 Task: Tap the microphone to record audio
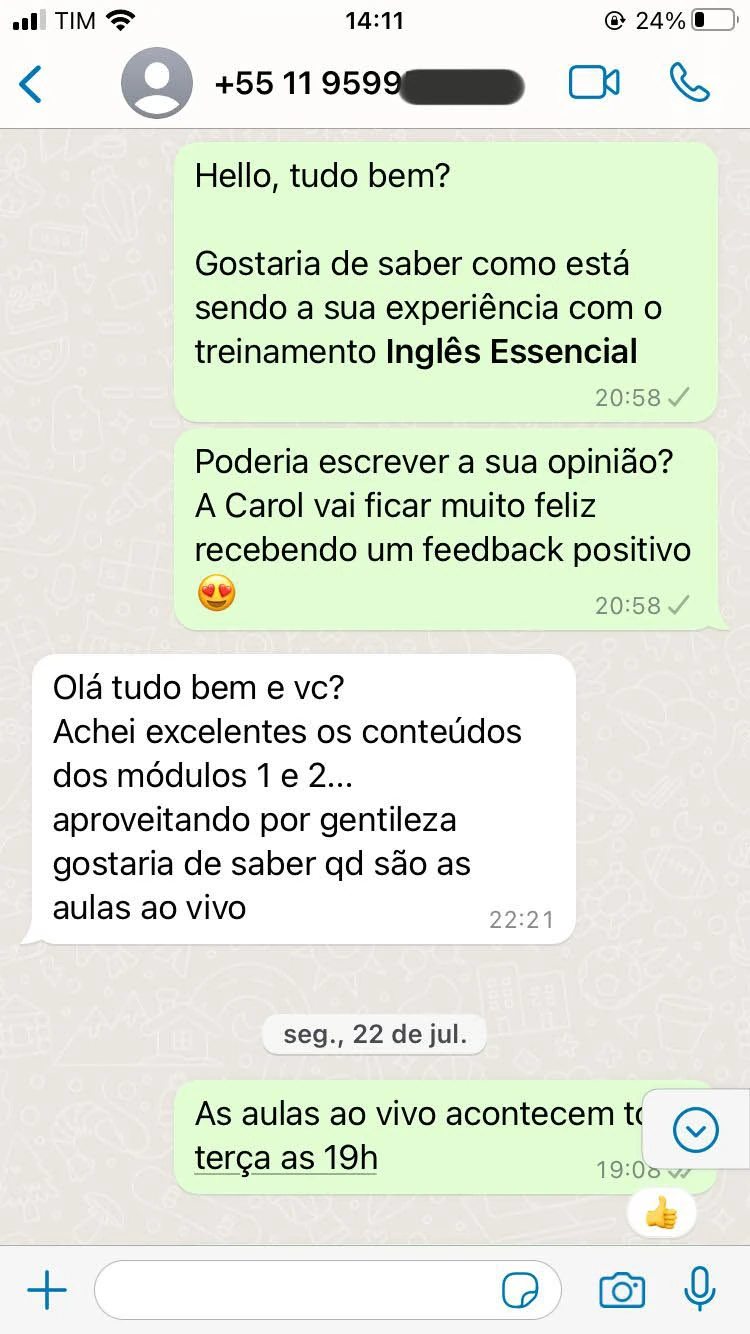[x=700, y=1289]
